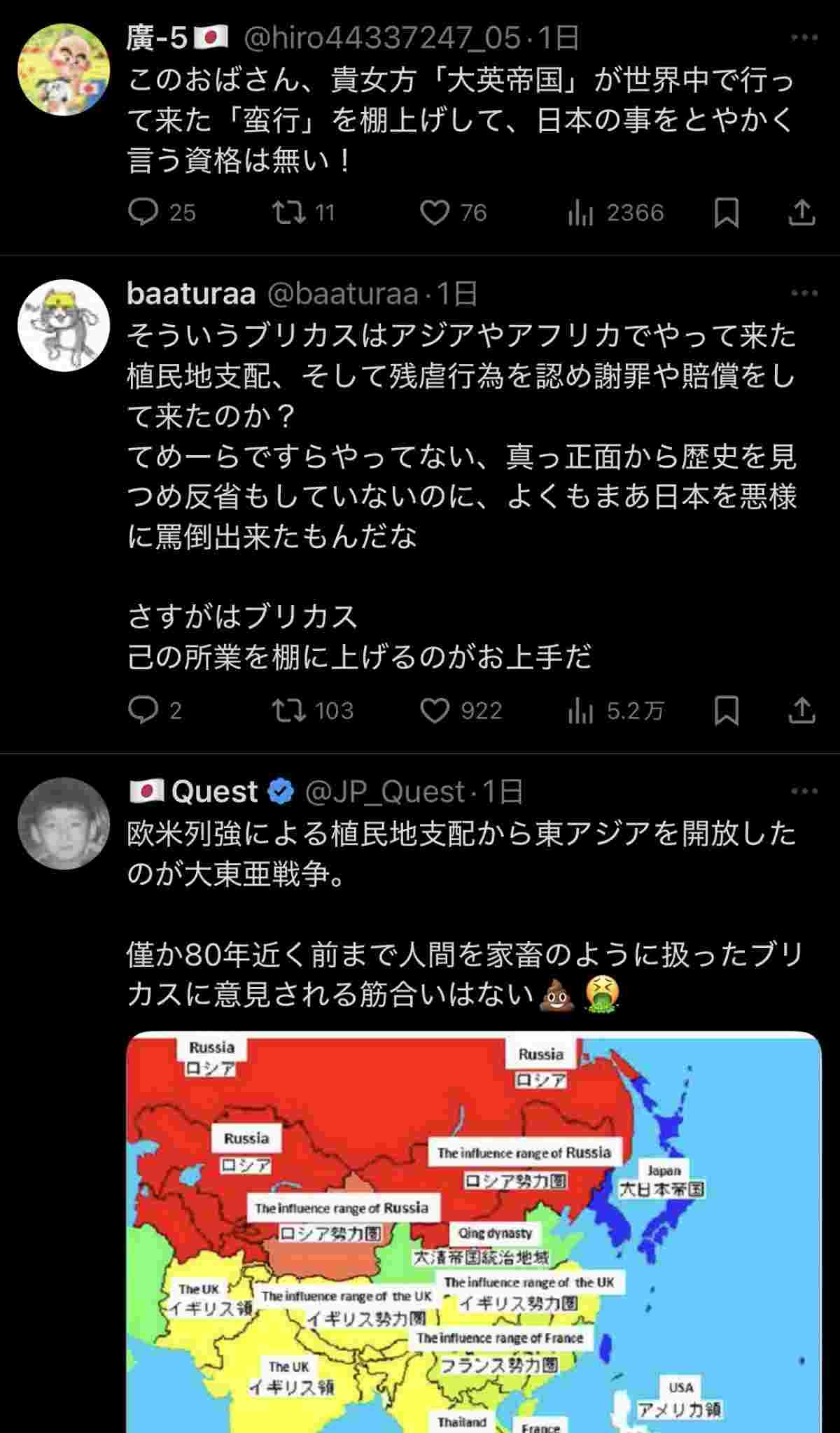The image size is (840, 1433).
Task: Open more options on Quest's tweet
Action: click(x=804, y=792)
